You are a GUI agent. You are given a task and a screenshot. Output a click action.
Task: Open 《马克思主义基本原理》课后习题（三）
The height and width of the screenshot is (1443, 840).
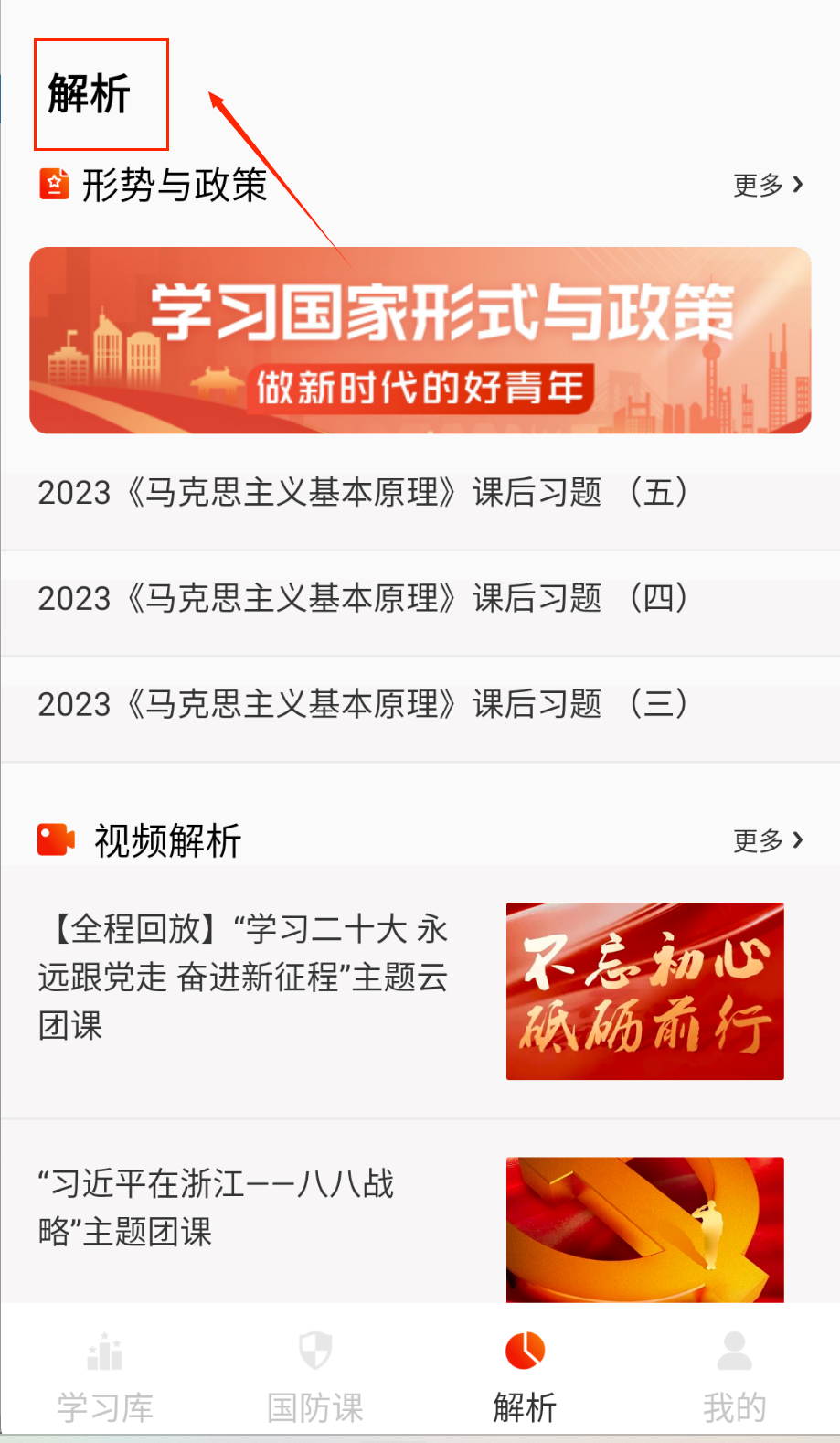coord(363,705)
